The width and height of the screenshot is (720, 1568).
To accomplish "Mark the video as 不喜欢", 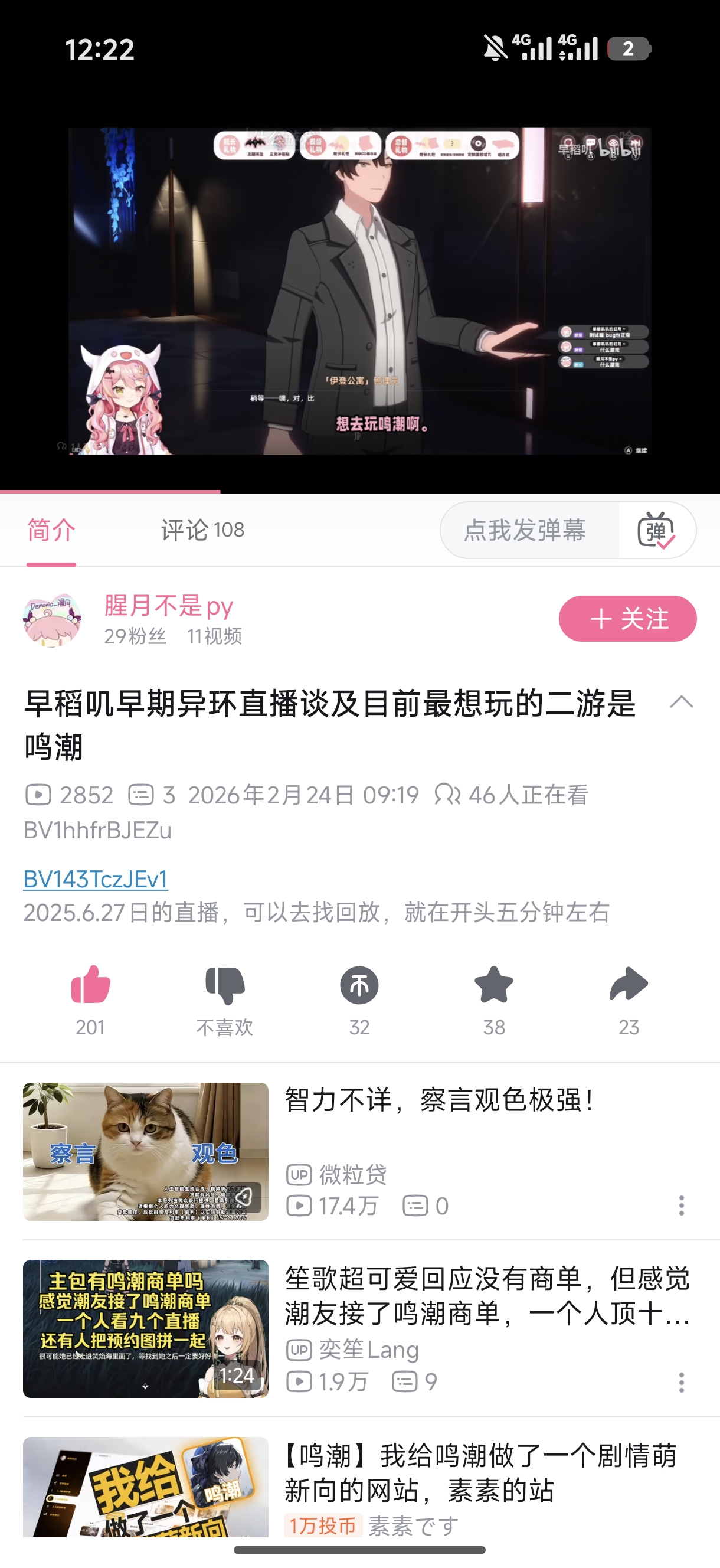I will (225, 985).
